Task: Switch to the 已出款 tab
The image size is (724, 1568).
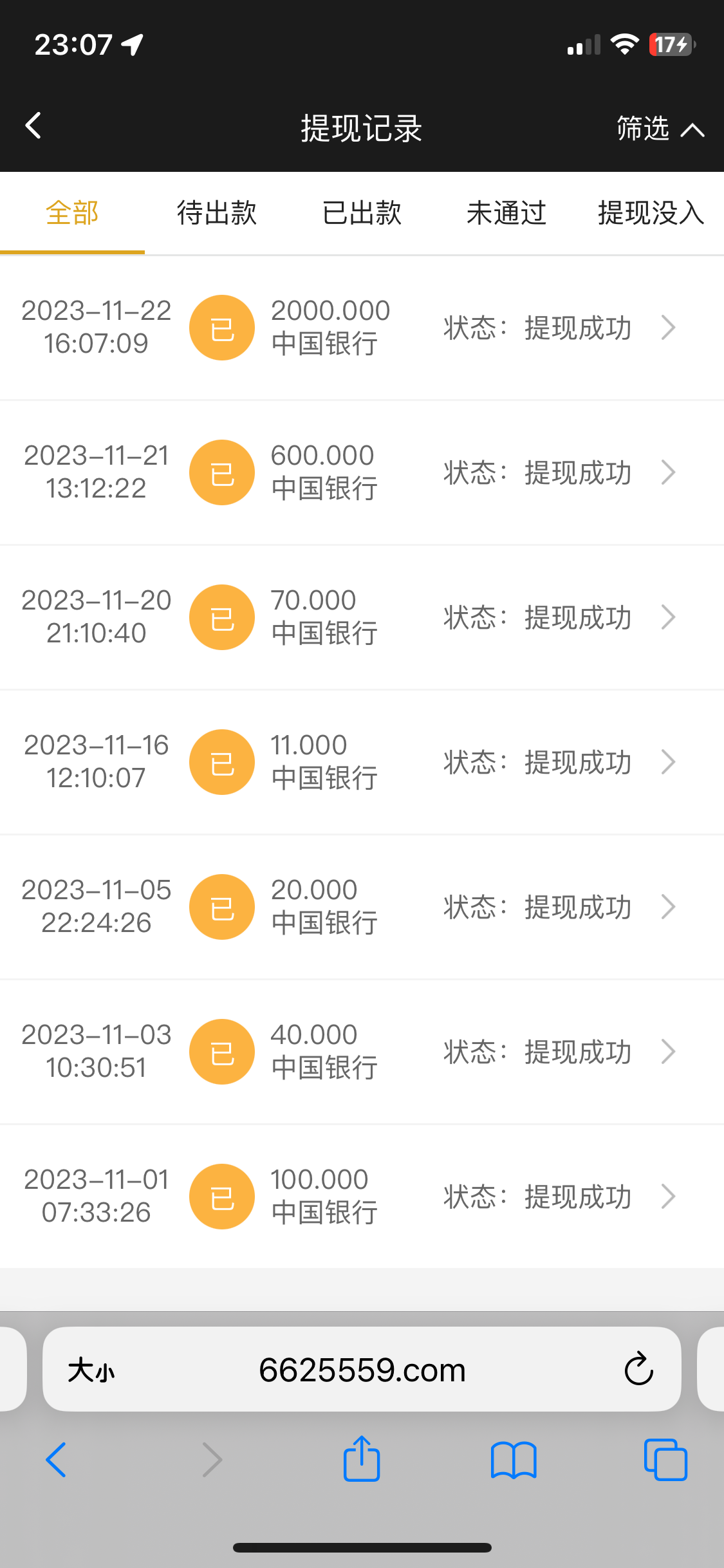Action: tap(362, 213)
